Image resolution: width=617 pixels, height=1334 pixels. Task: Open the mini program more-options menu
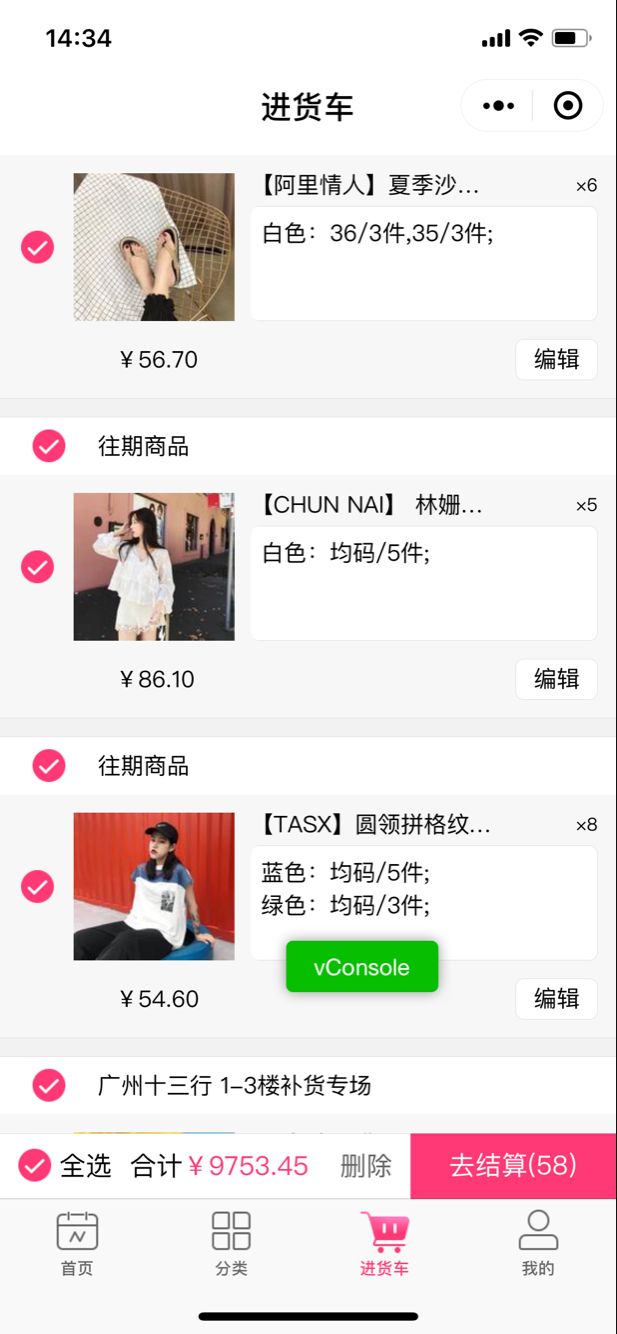tap(498, 106)
